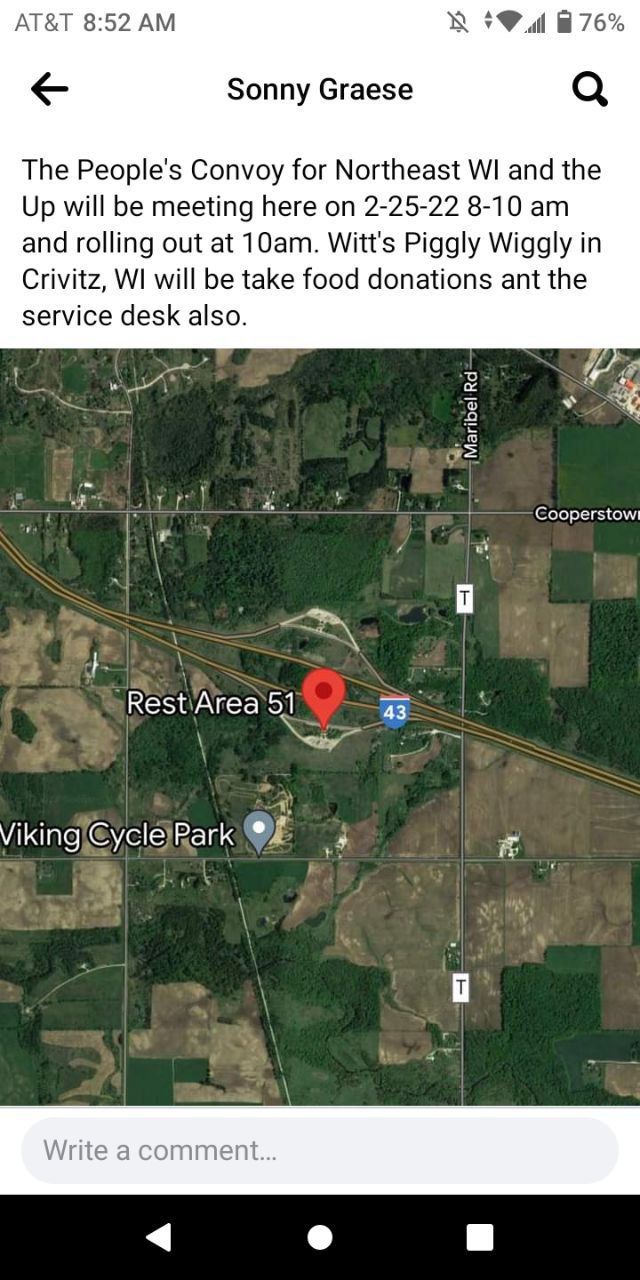Viewport: 640px width, 1280px height.
Task: Open recent apps with the square button
Action: click(480, 1237)
